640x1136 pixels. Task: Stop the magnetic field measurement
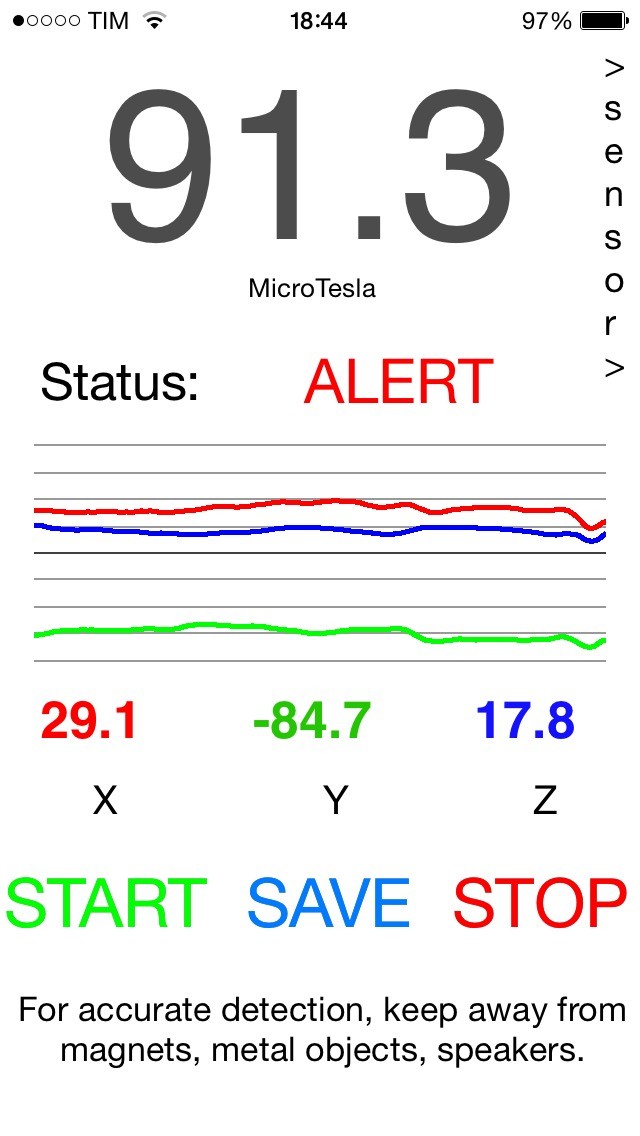pos(540,903)
